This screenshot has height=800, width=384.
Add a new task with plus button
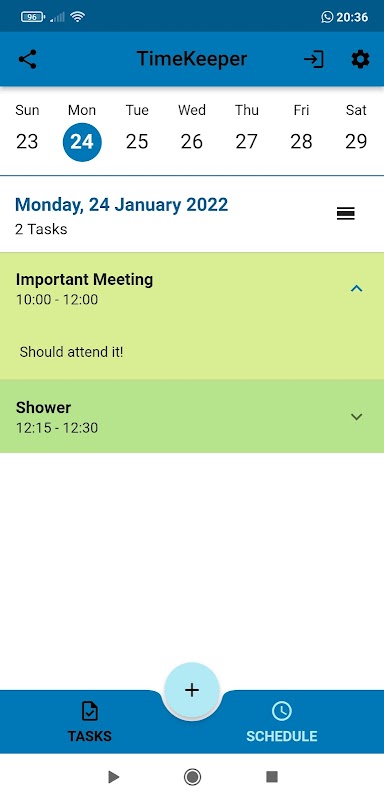[192, 690]
